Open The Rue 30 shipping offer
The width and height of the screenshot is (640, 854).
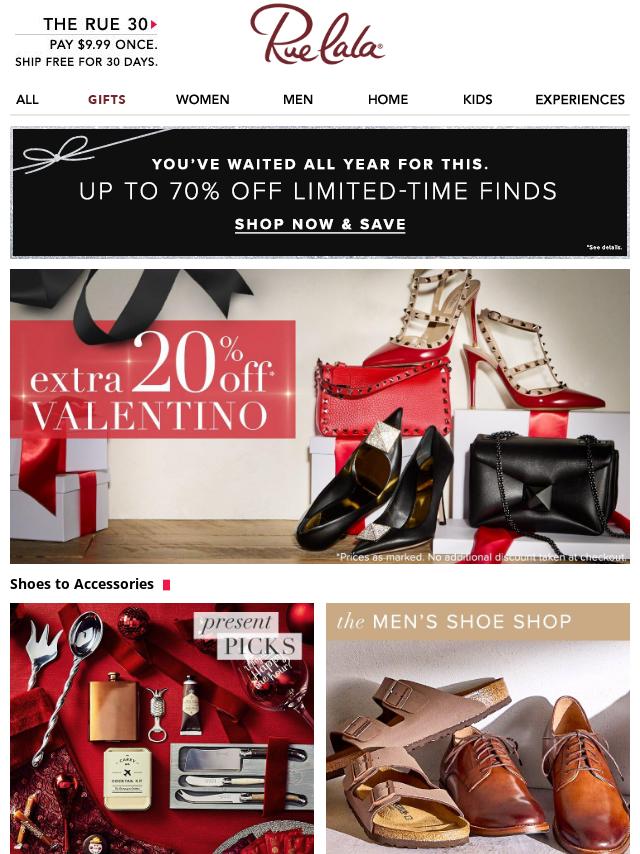(87, 42)
